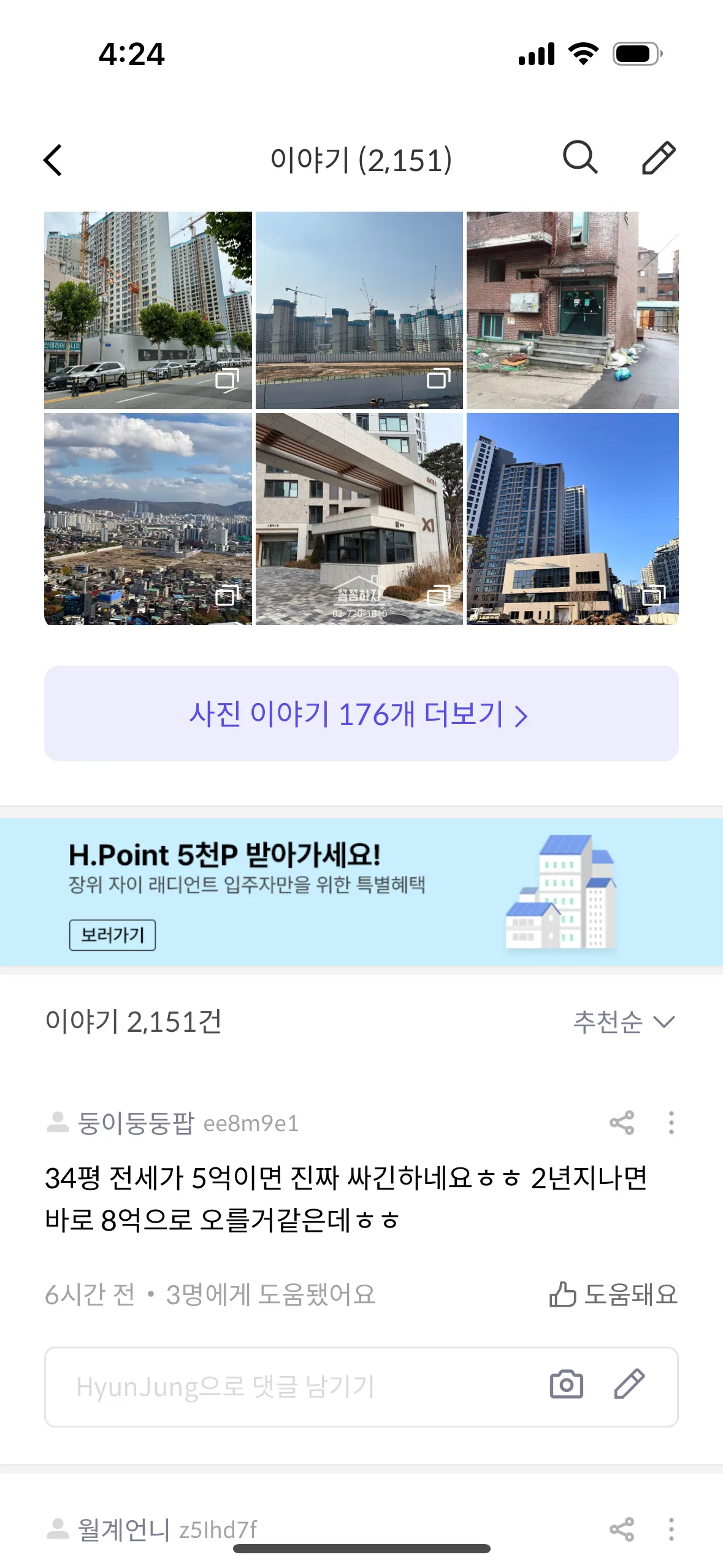Go back using the back arrow
Viewport: 723px width, 1568px height.
click(53, 161)
